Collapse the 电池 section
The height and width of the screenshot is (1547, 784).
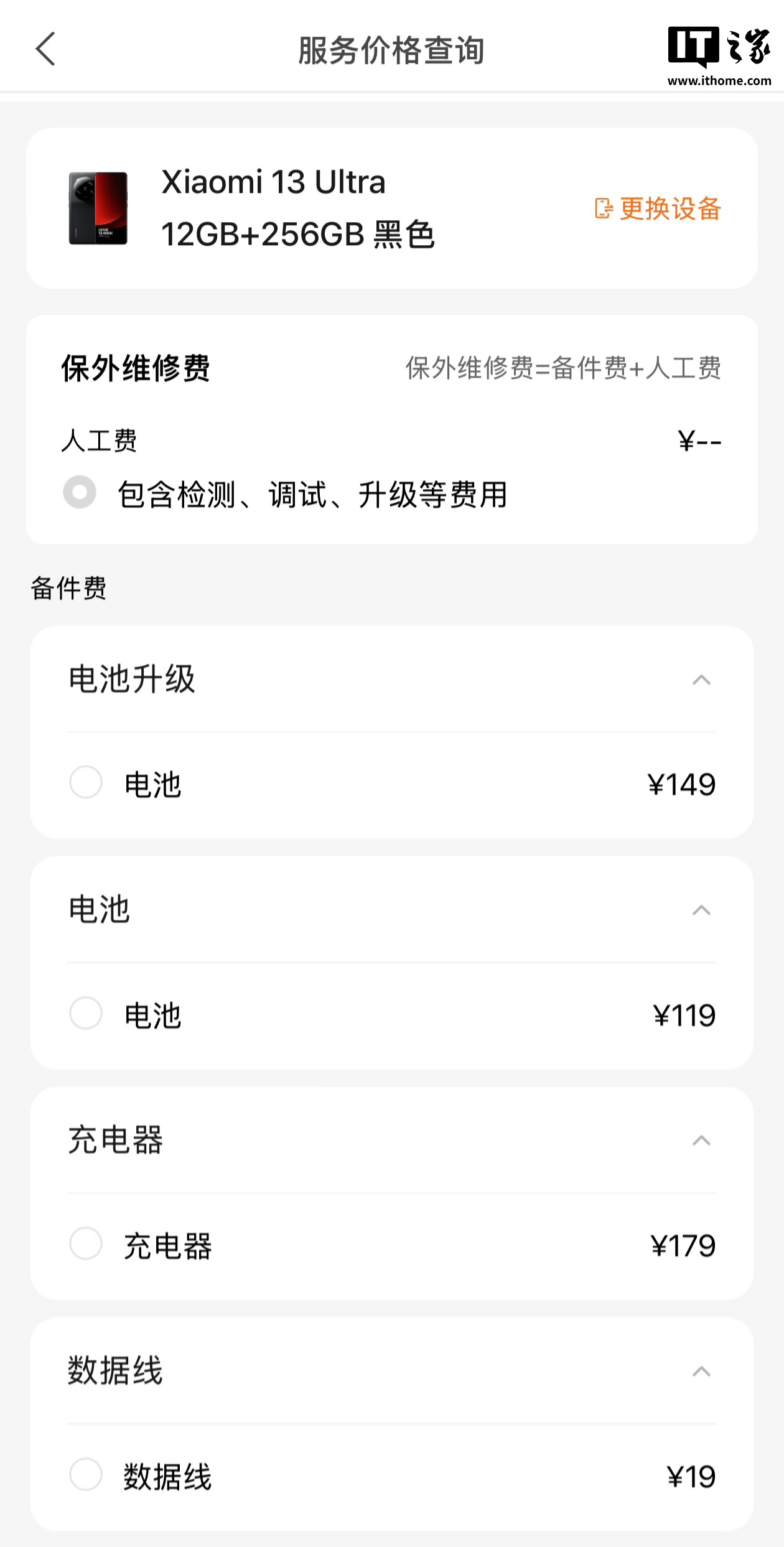(701, 910)
